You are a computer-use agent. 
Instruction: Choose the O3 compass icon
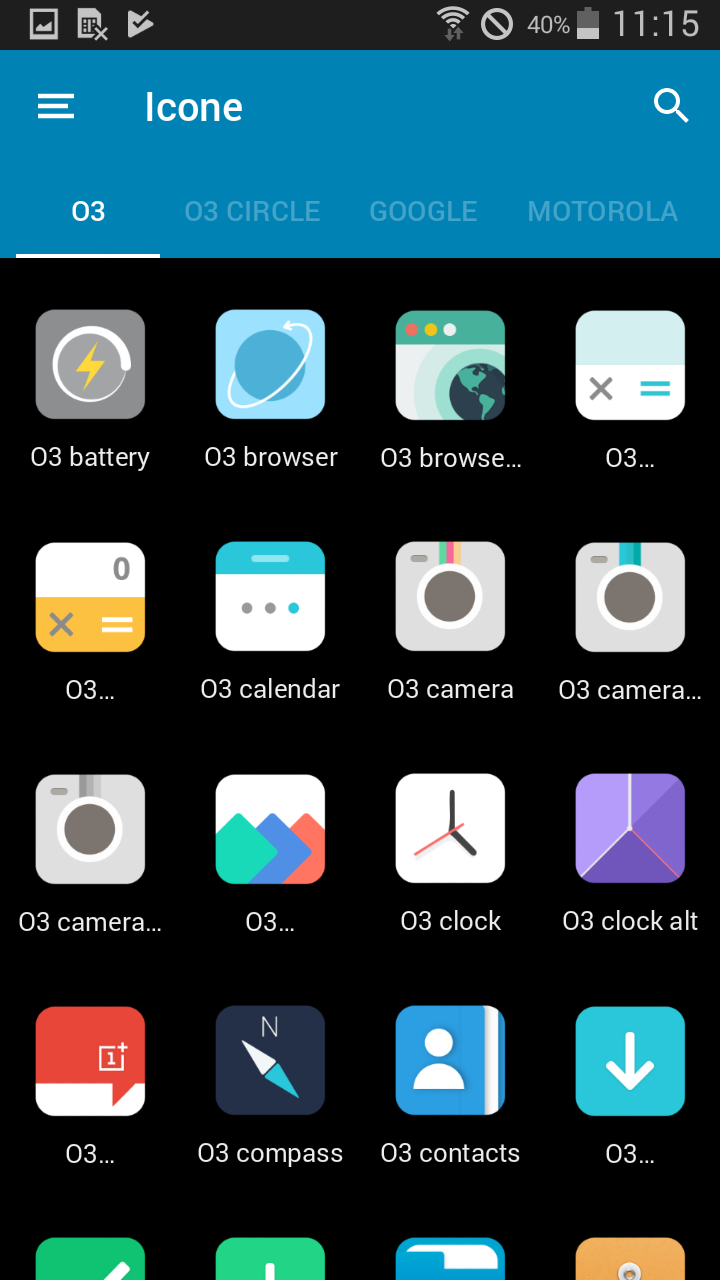click(x=270, y=1060)
